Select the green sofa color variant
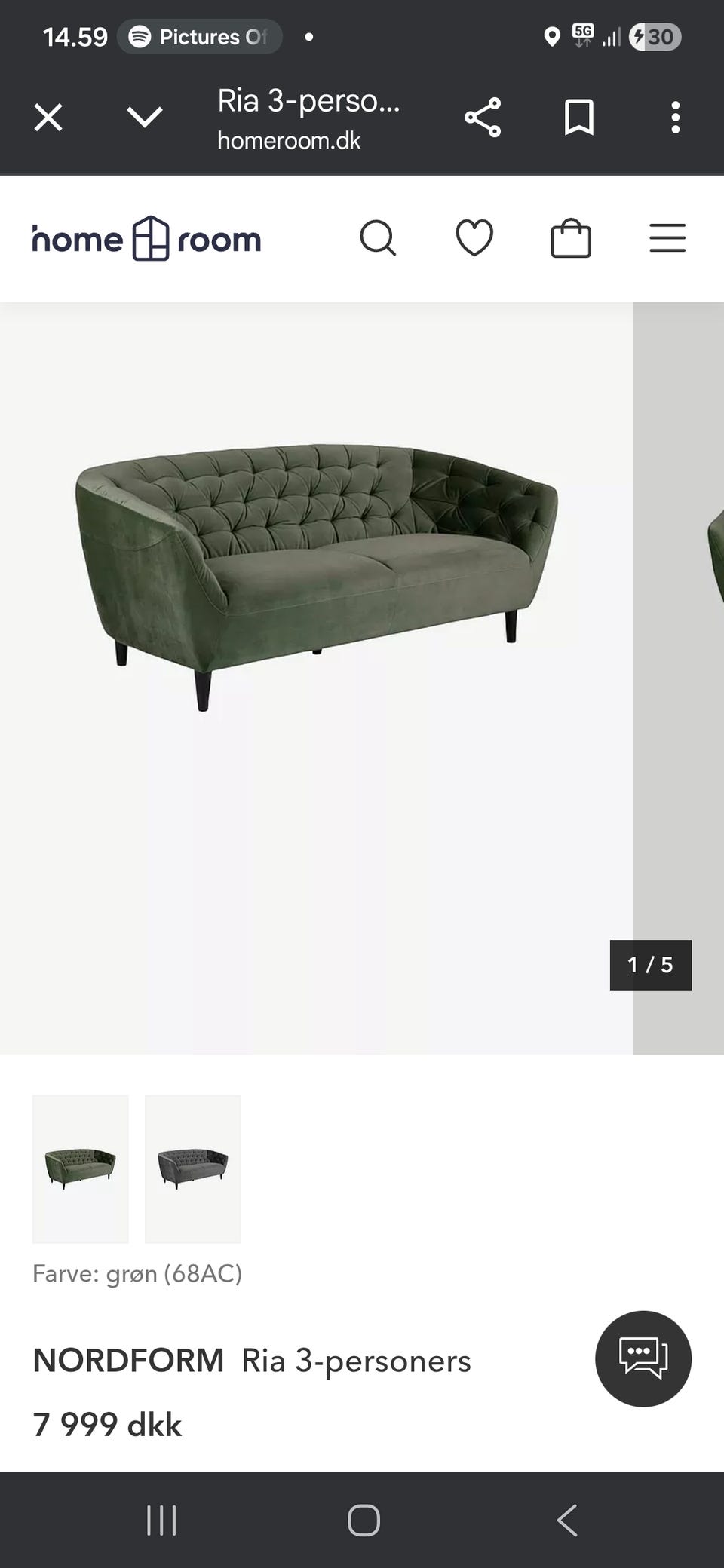 81,1168
